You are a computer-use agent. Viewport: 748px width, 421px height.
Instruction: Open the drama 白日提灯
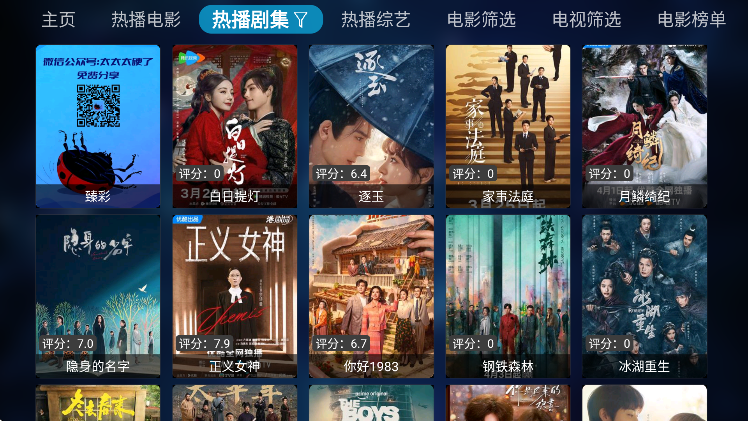tap(234, 125)
